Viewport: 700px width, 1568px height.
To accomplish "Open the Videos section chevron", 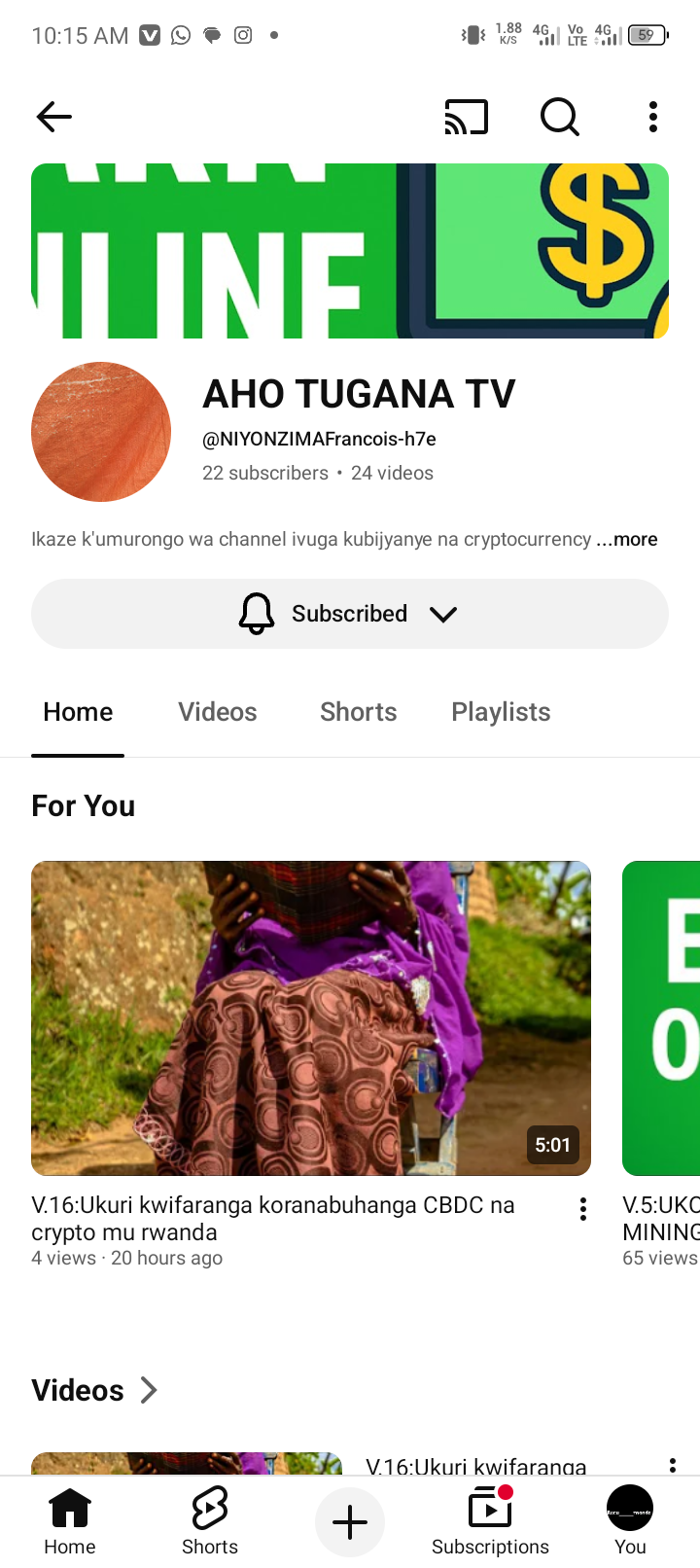I will coord(149,1390).
